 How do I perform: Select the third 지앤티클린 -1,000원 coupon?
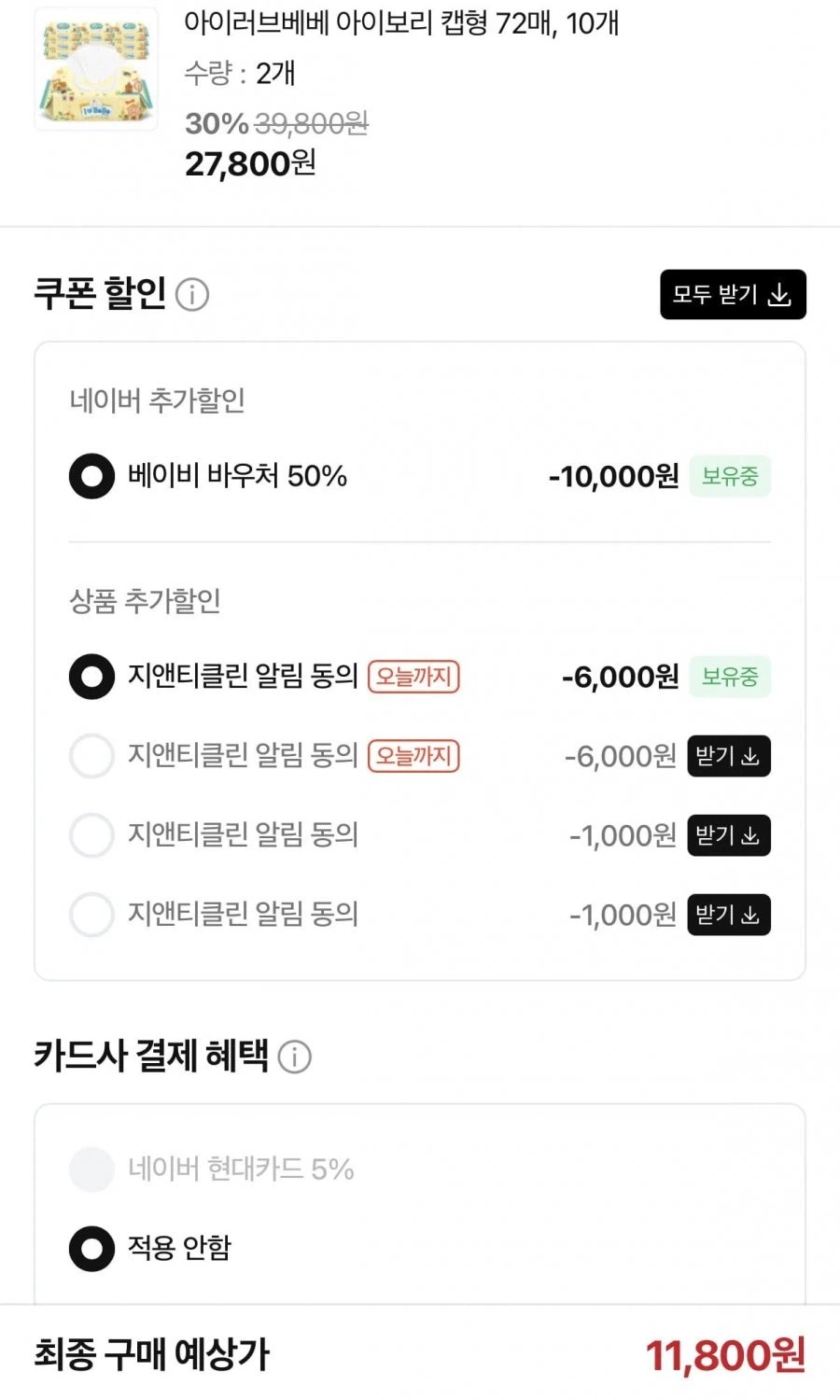click(91, 836)
